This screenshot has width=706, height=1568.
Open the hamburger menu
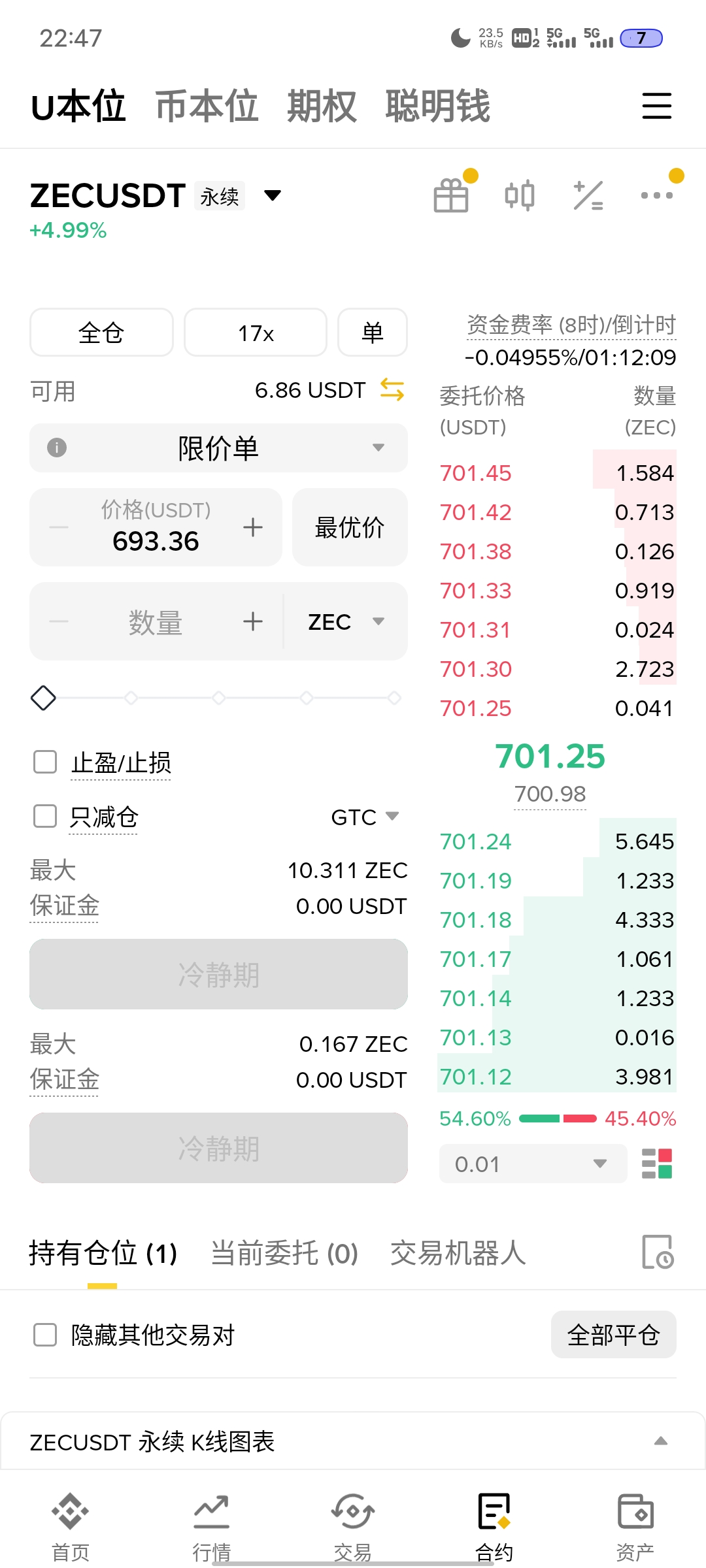pos(656,106)
